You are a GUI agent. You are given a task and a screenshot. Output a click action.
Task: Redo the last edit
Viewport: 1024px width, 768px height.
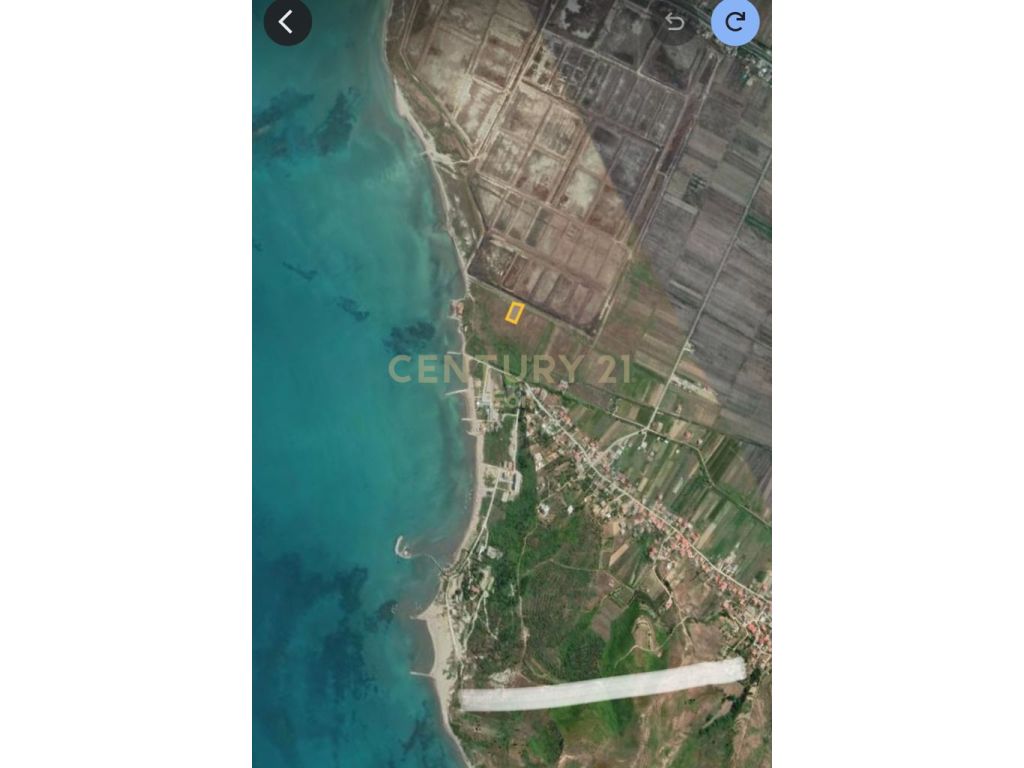click(x=735, y=22)
